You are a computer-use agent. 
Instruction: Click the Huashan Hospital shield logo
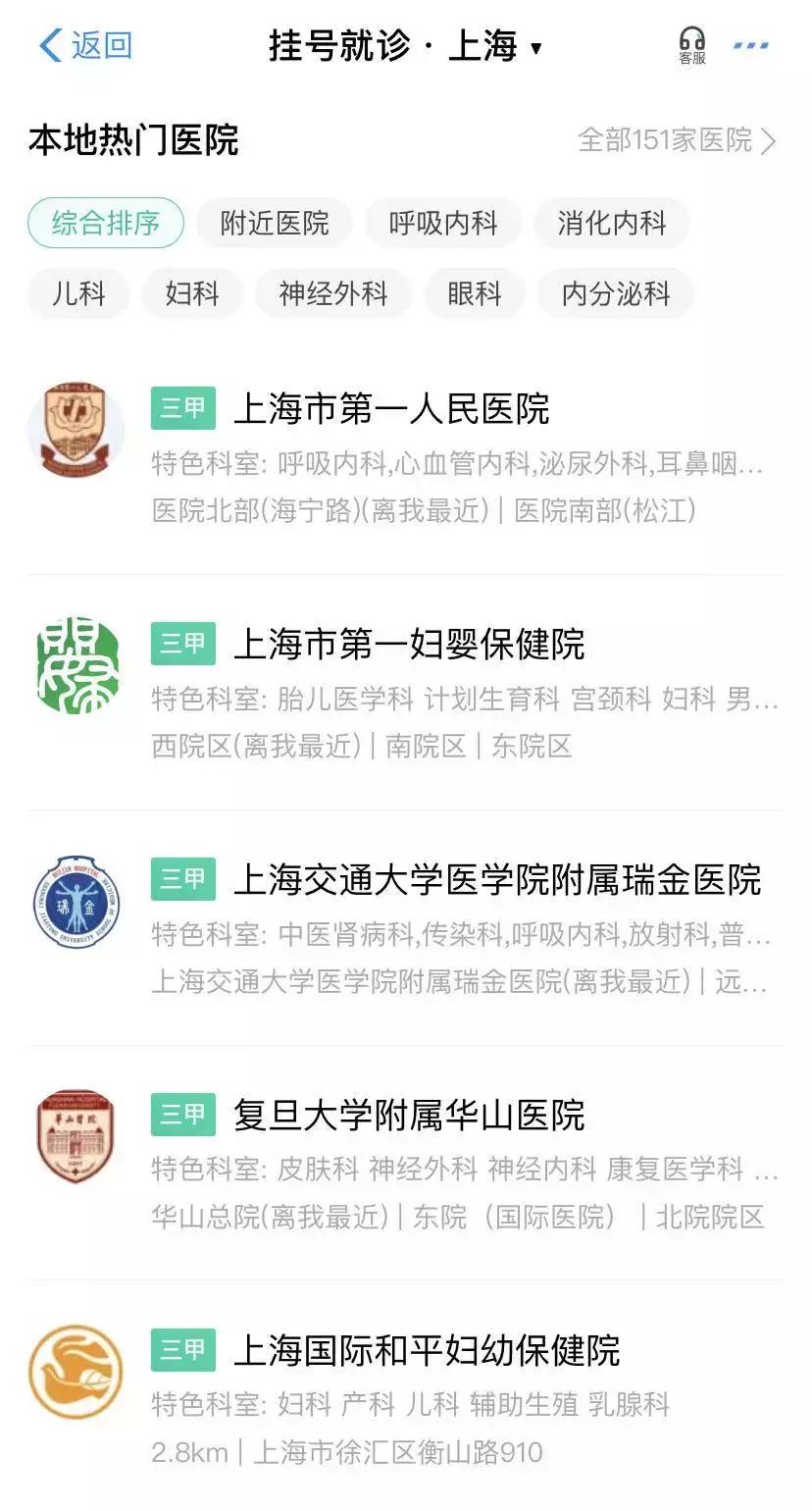coord(76,1133)
